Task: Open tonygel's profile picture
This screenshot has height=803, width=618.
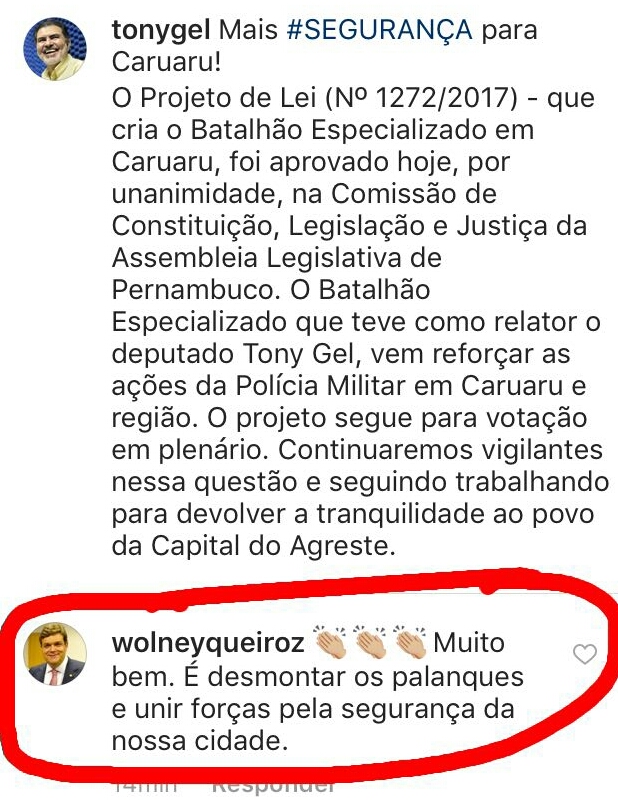Action: coord(55,50)
